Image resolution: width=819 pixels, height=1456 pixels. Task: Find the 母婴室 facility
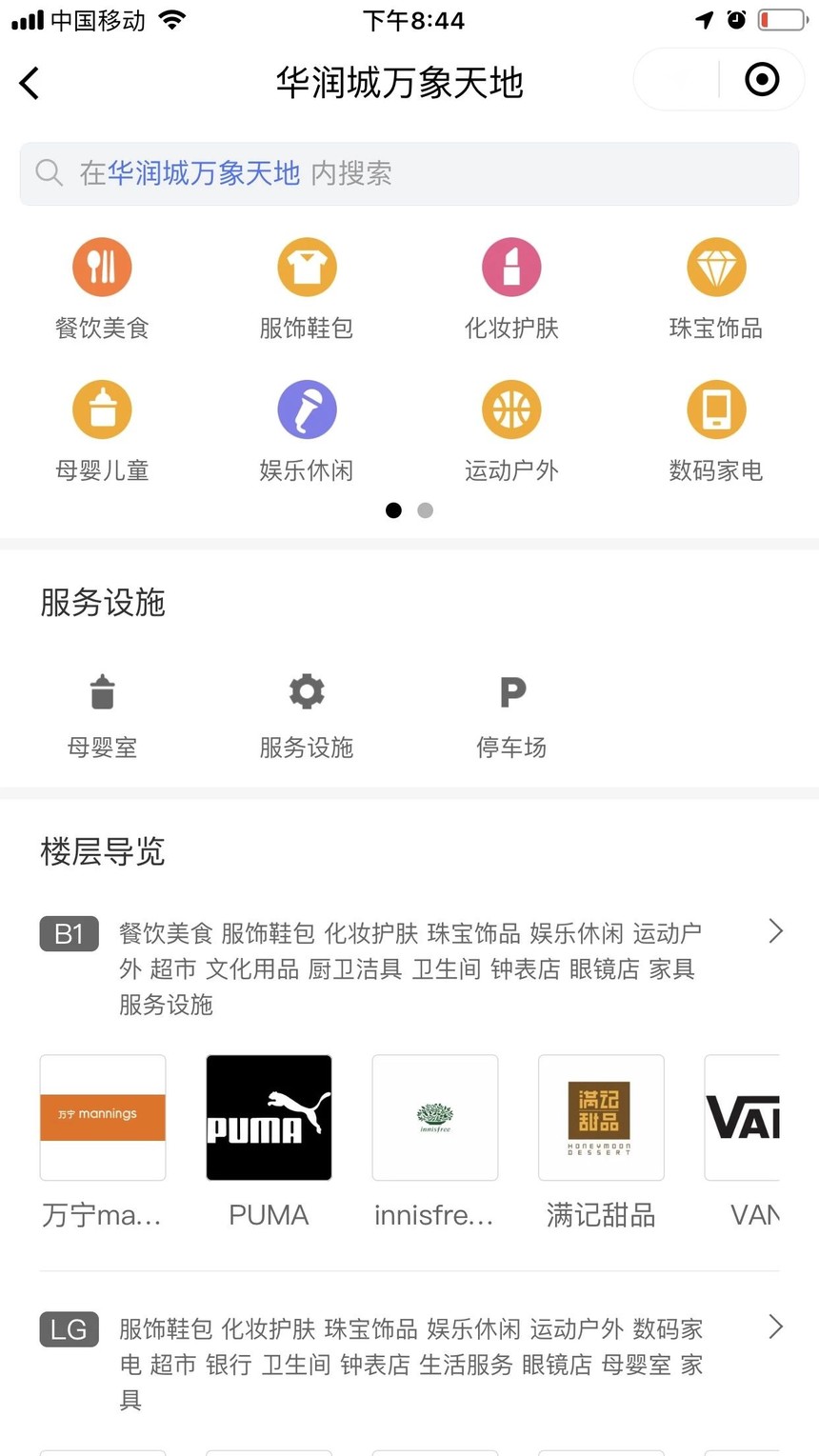pyautogui.click(x=102, y=716)
